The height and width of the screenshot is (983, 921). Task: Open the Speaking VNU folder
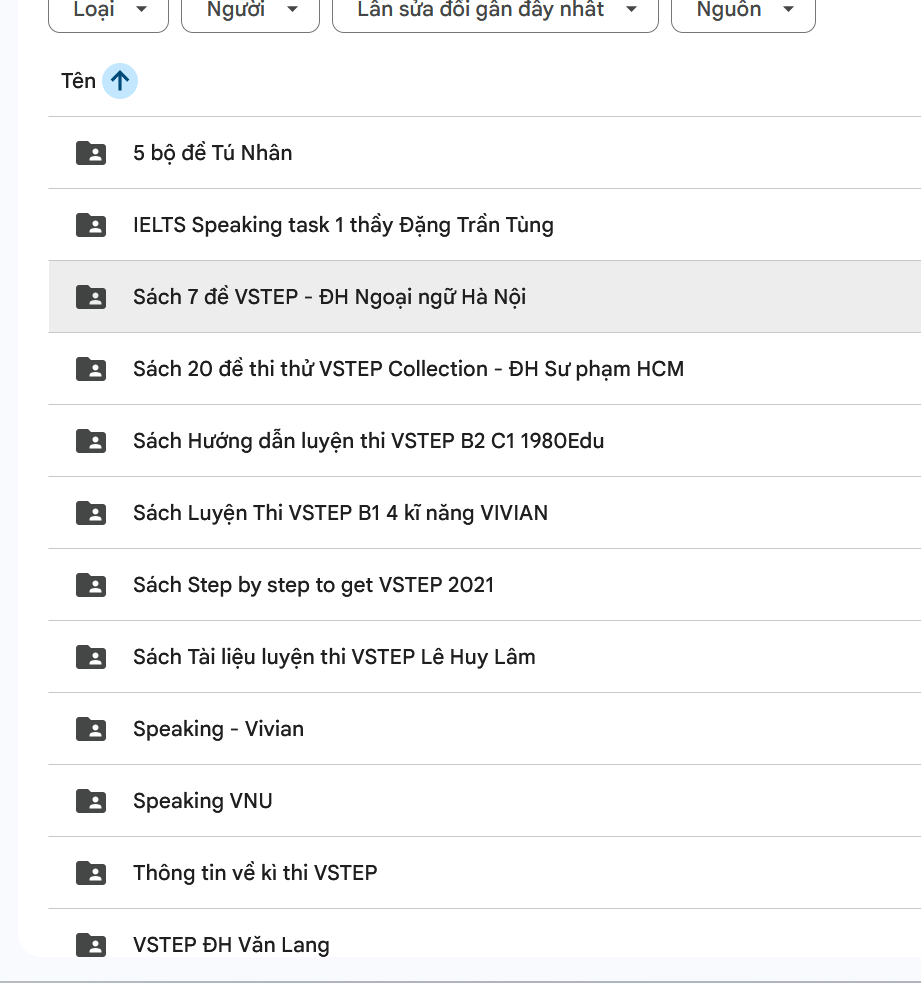[202, 801]
